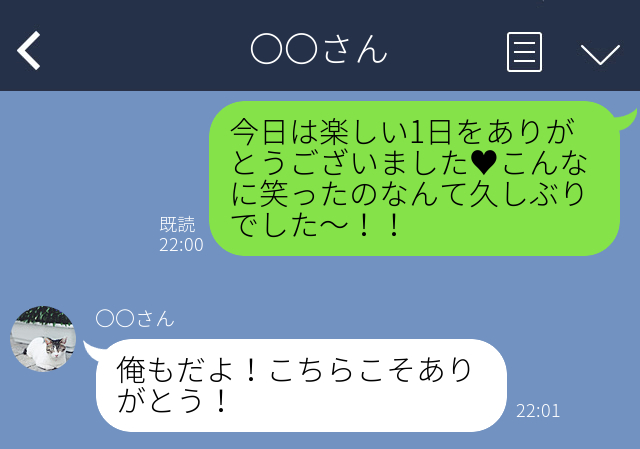
Task: Expand the chat options chevron
Action: pos(600,53)
